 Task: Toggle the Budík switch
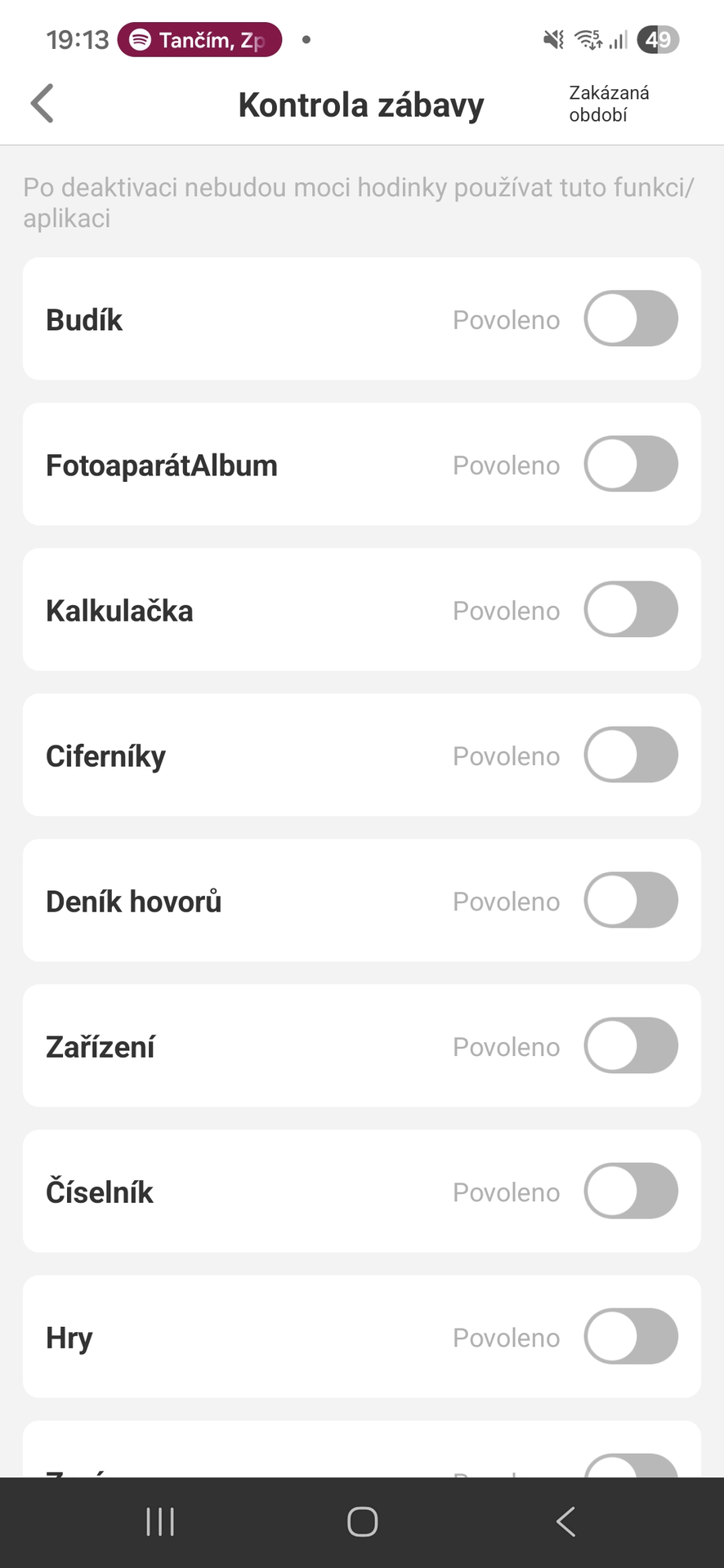630,318
